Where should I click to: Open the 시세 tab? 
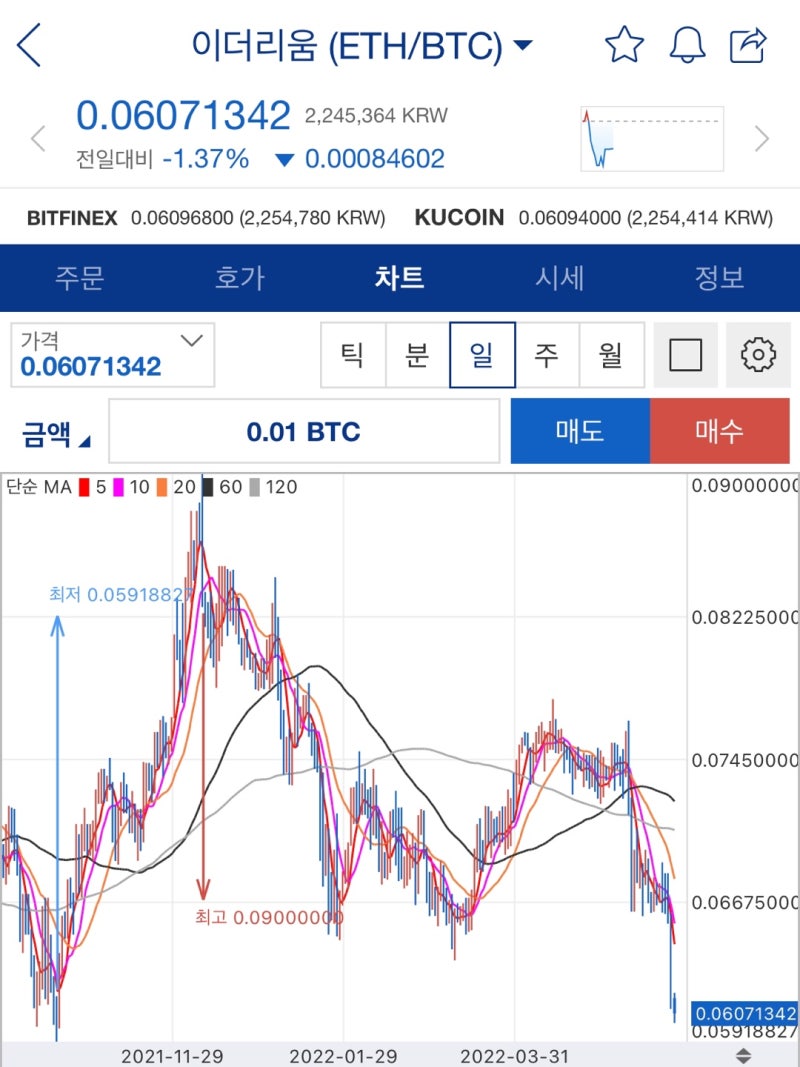point(561,280)
